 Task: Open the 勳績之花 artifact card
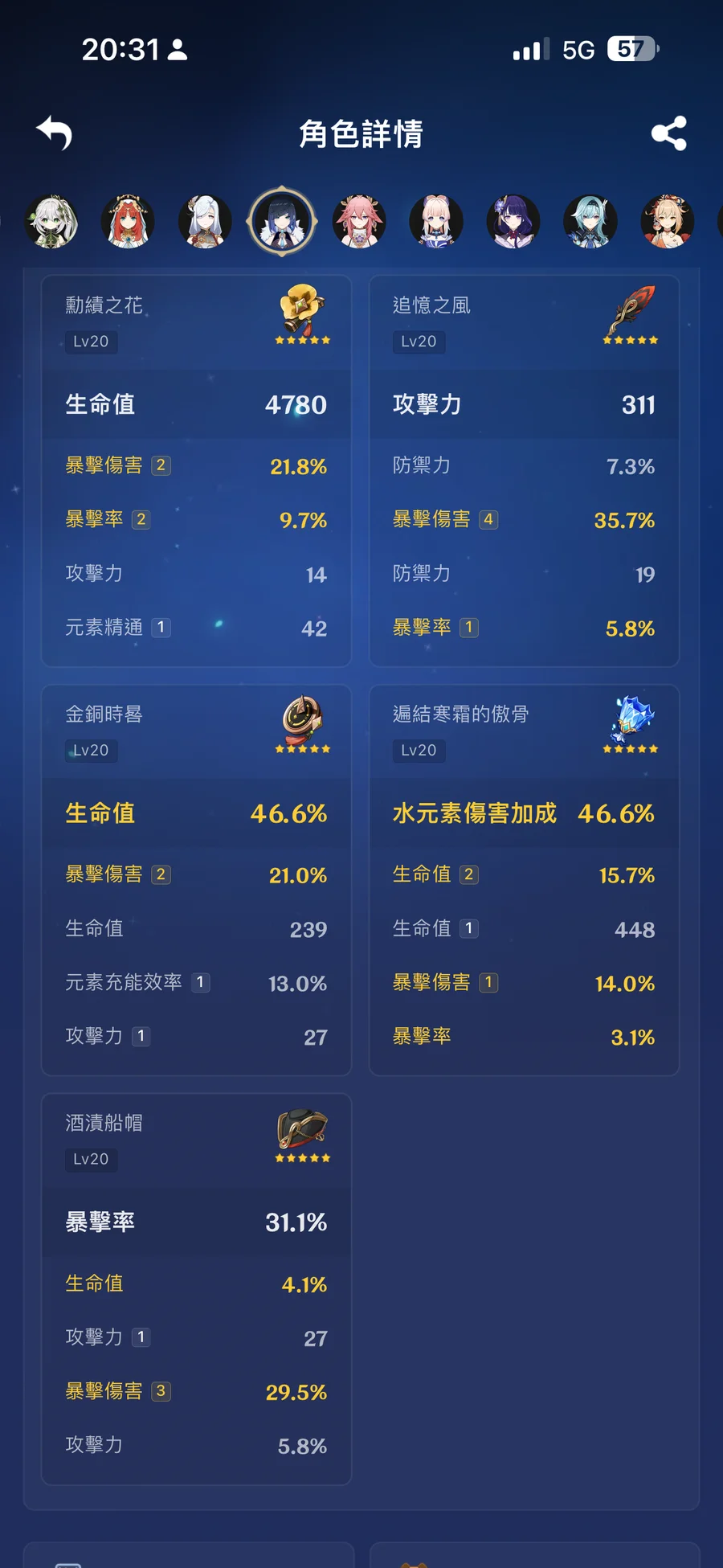[x=196, y=321]
